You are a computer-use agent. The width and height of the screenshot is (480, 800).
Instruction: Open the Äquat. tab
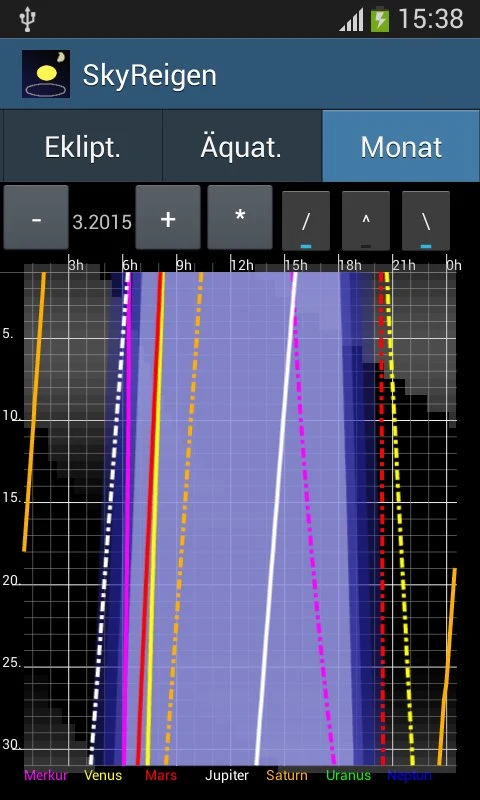coord(242,146)
